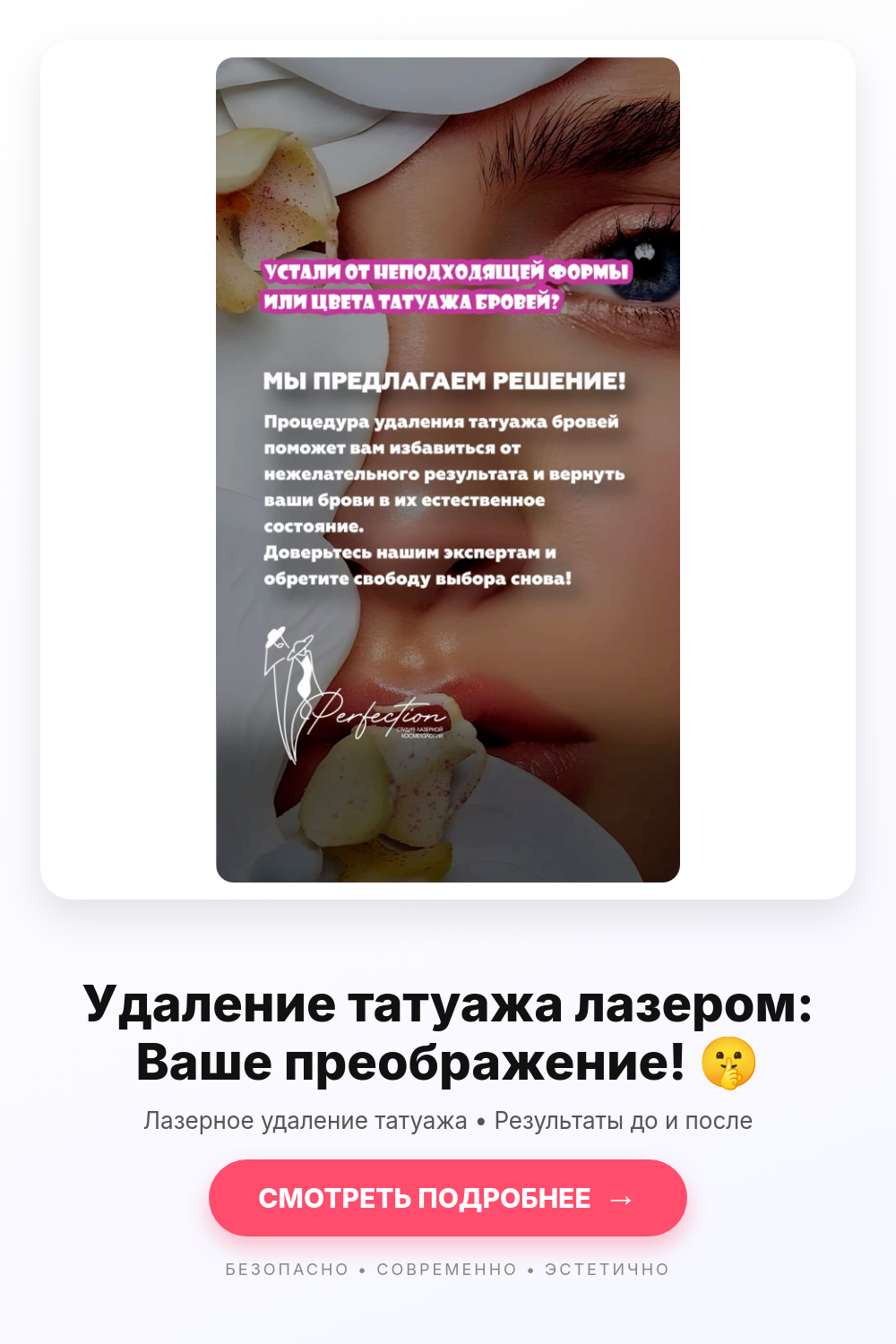Image resolution: width=896 pixels, height=1344 pixels.
Task: Open the tattoo removal promo image card
Action: coord(448,470)
